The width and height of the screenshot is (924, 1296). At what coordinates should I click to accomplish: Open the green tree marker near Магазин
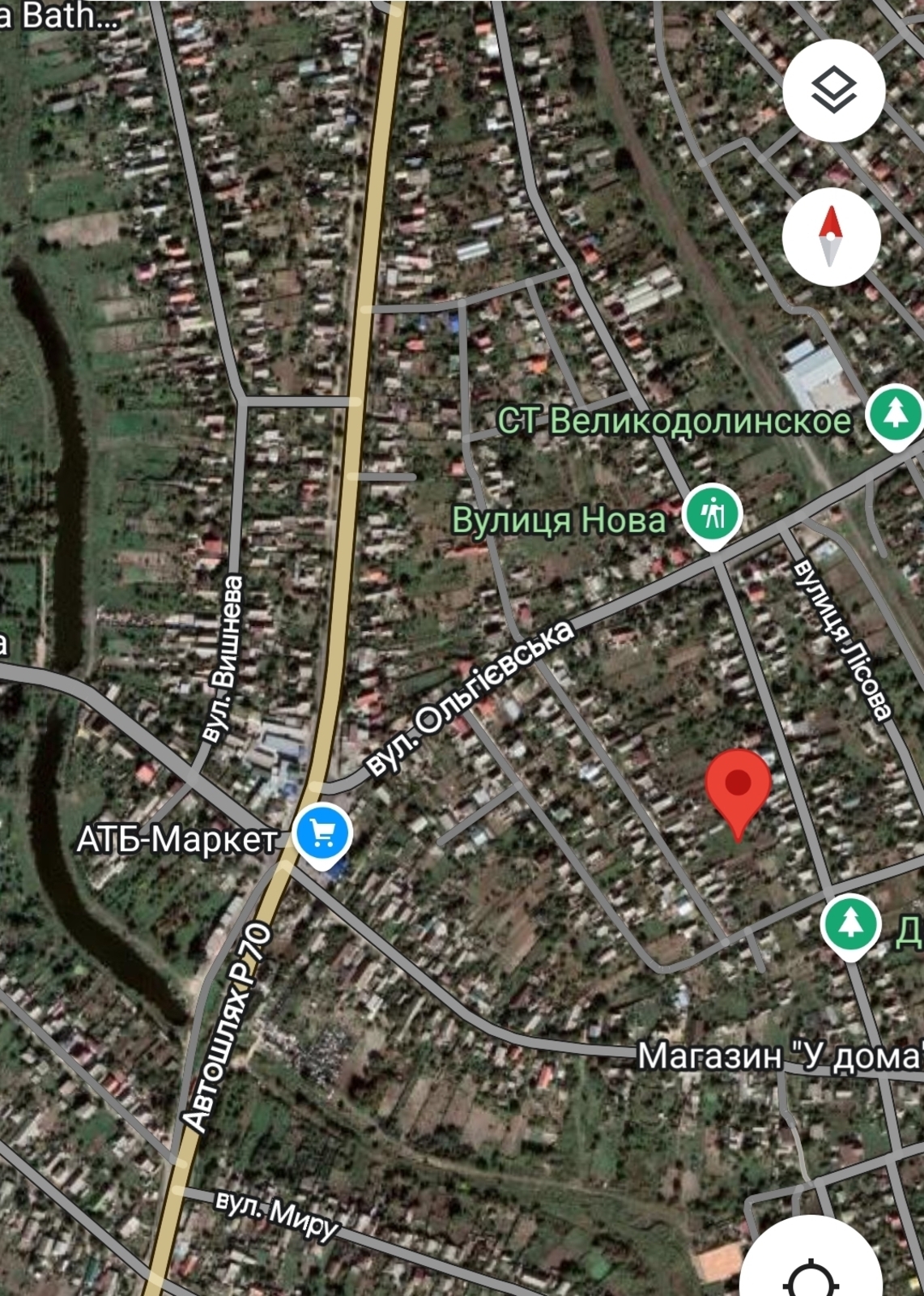coord(850,923)
